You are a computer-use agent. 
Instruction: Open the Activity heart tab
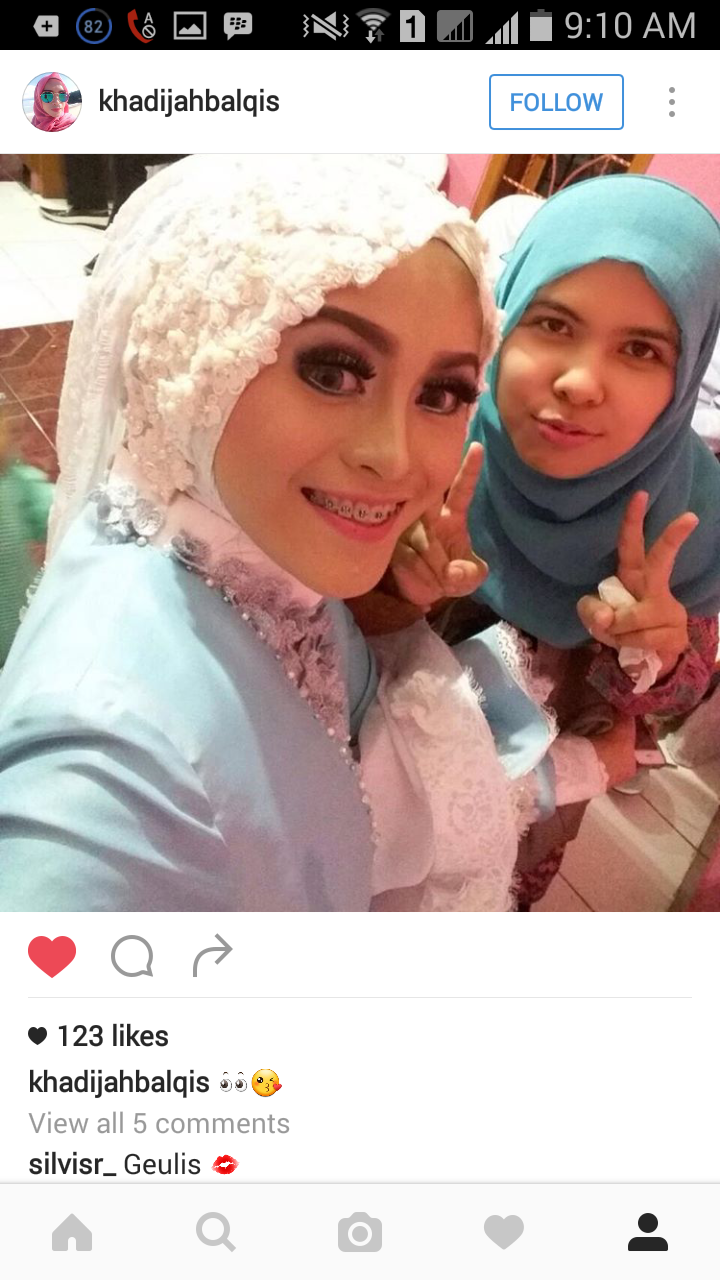click(504, 1233)
